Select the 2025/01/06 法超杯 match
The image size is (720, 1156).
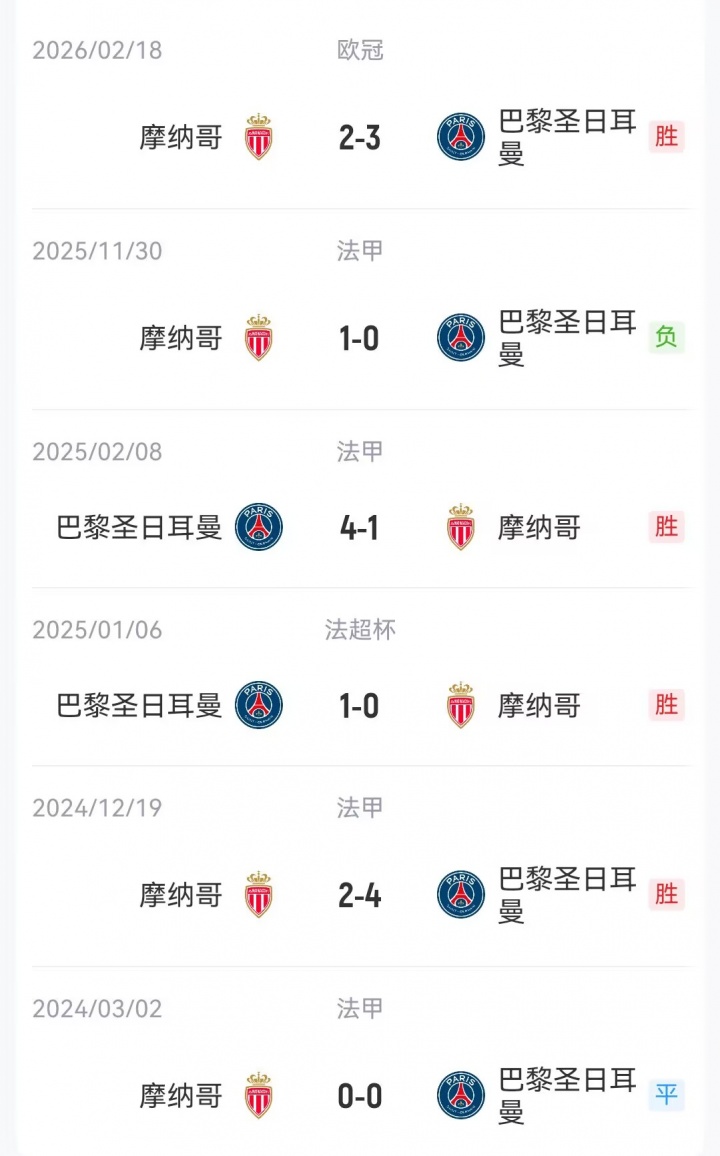[360, 706]
